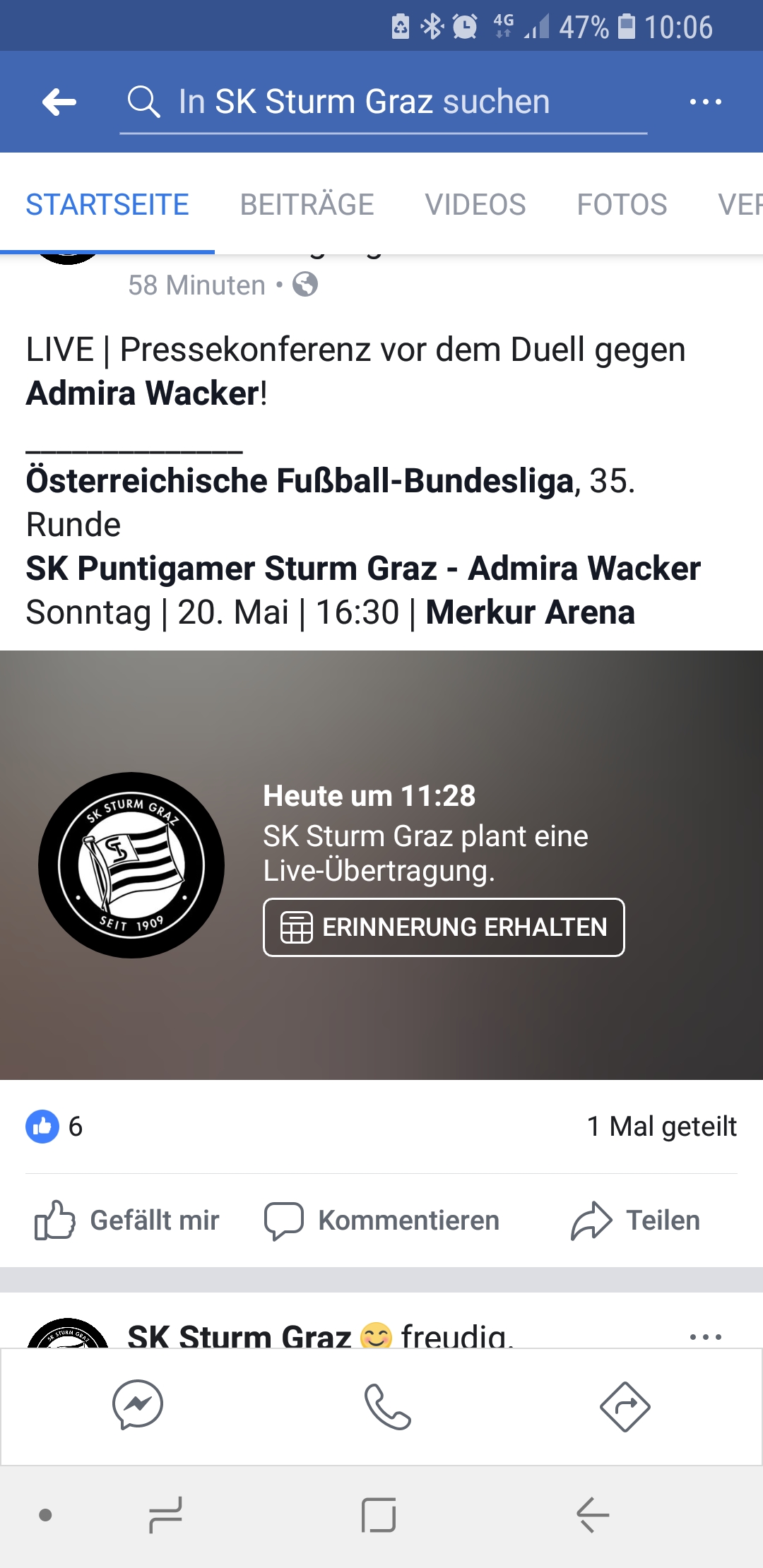Select the Startseite tab
Viewport: 763px width, 1568px height.
(x=107, y=205)
